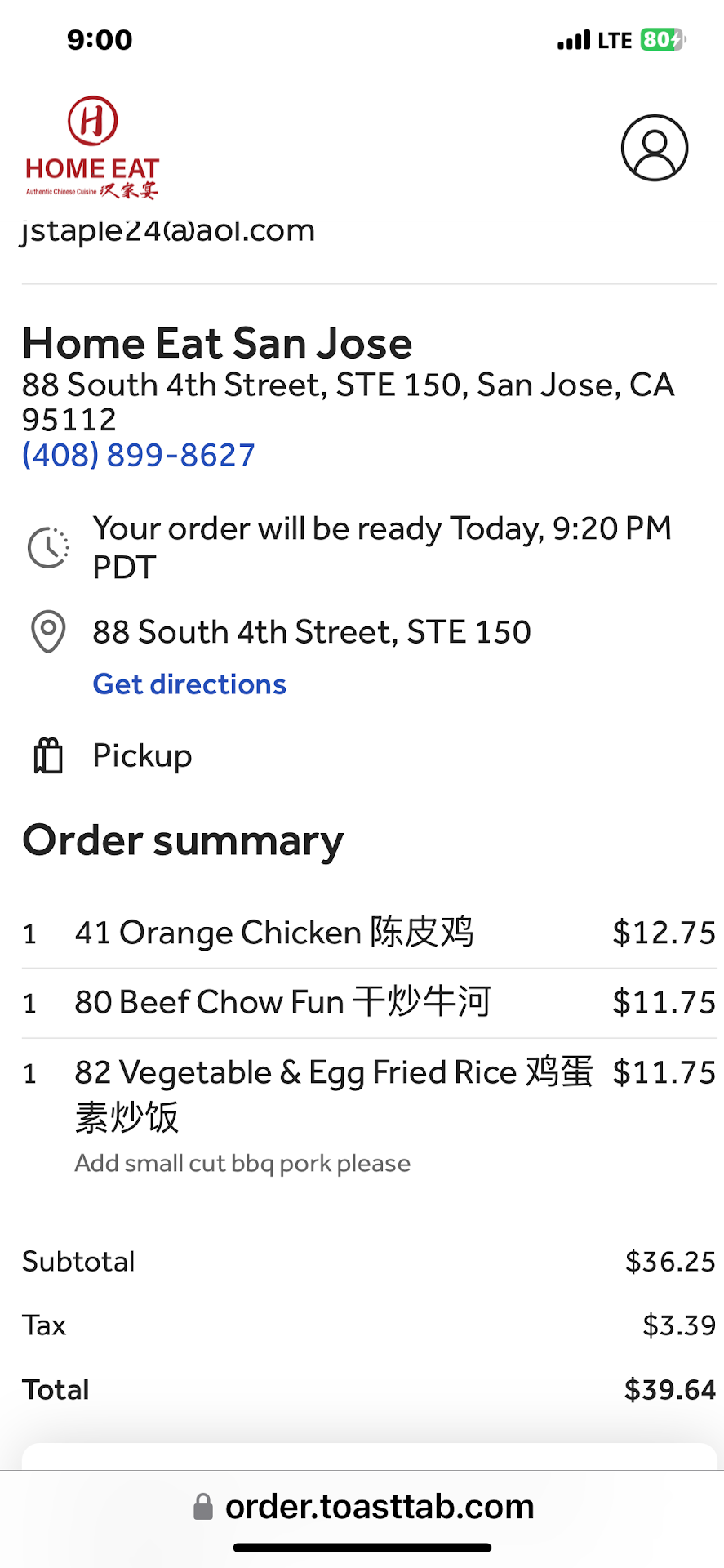Open the account profile icon

654,148
